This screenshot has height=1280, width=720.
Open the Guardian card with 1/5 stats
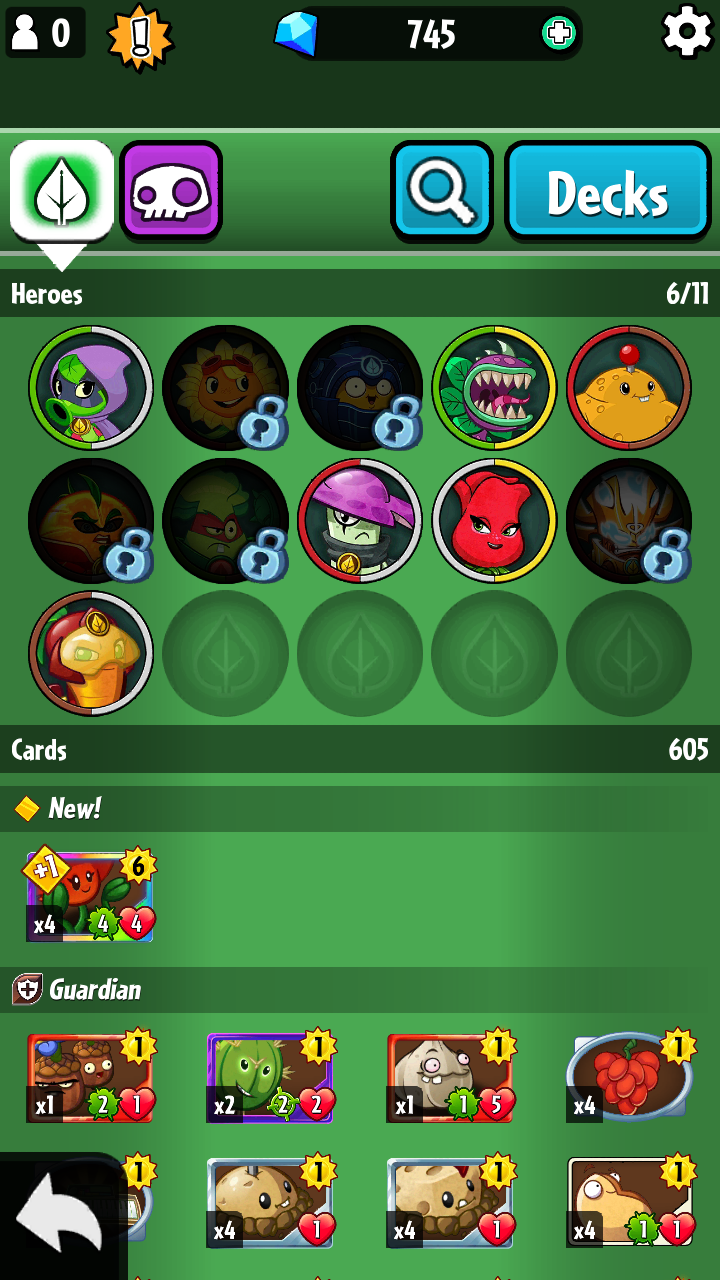coord(451,1076)
